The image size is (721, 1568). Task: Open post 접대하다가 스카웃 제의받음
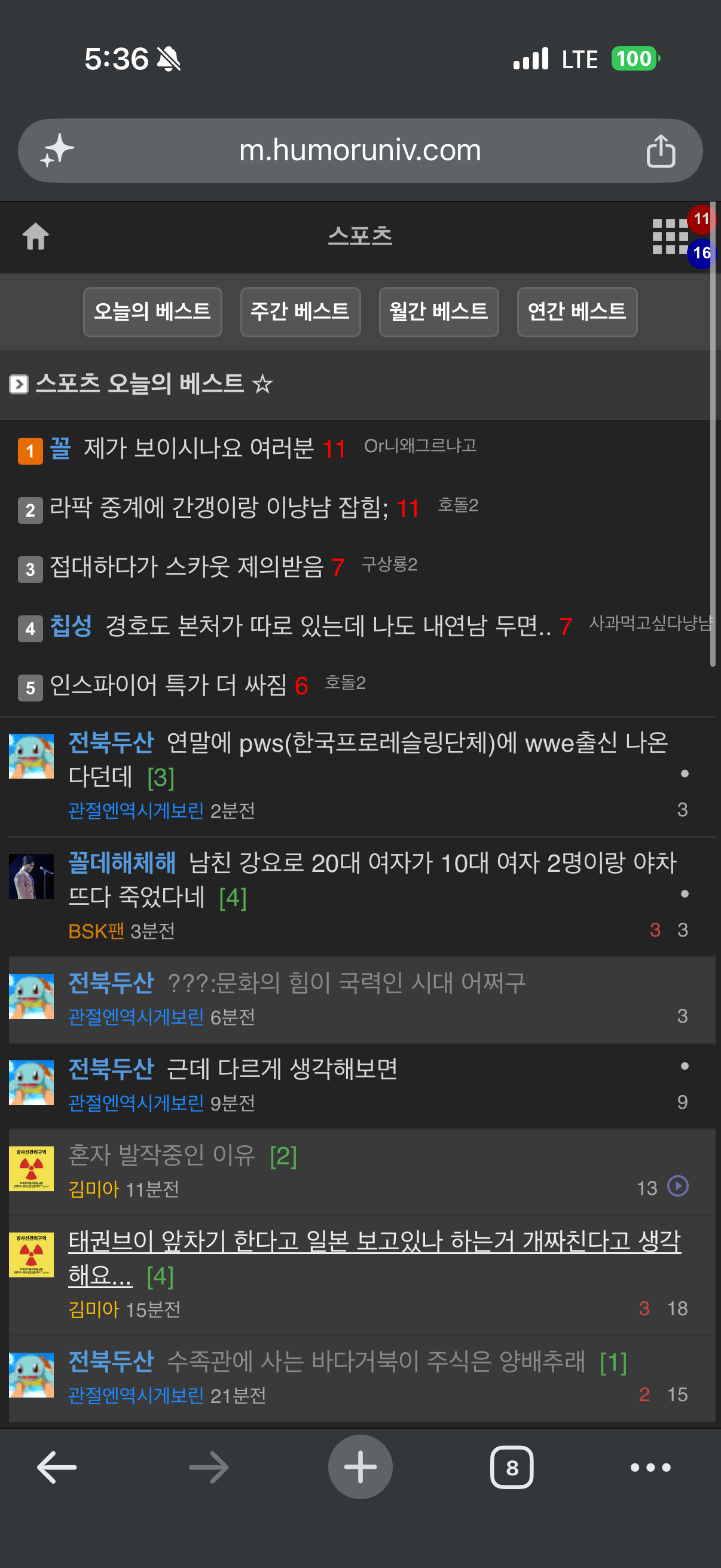tap(187, 567)
